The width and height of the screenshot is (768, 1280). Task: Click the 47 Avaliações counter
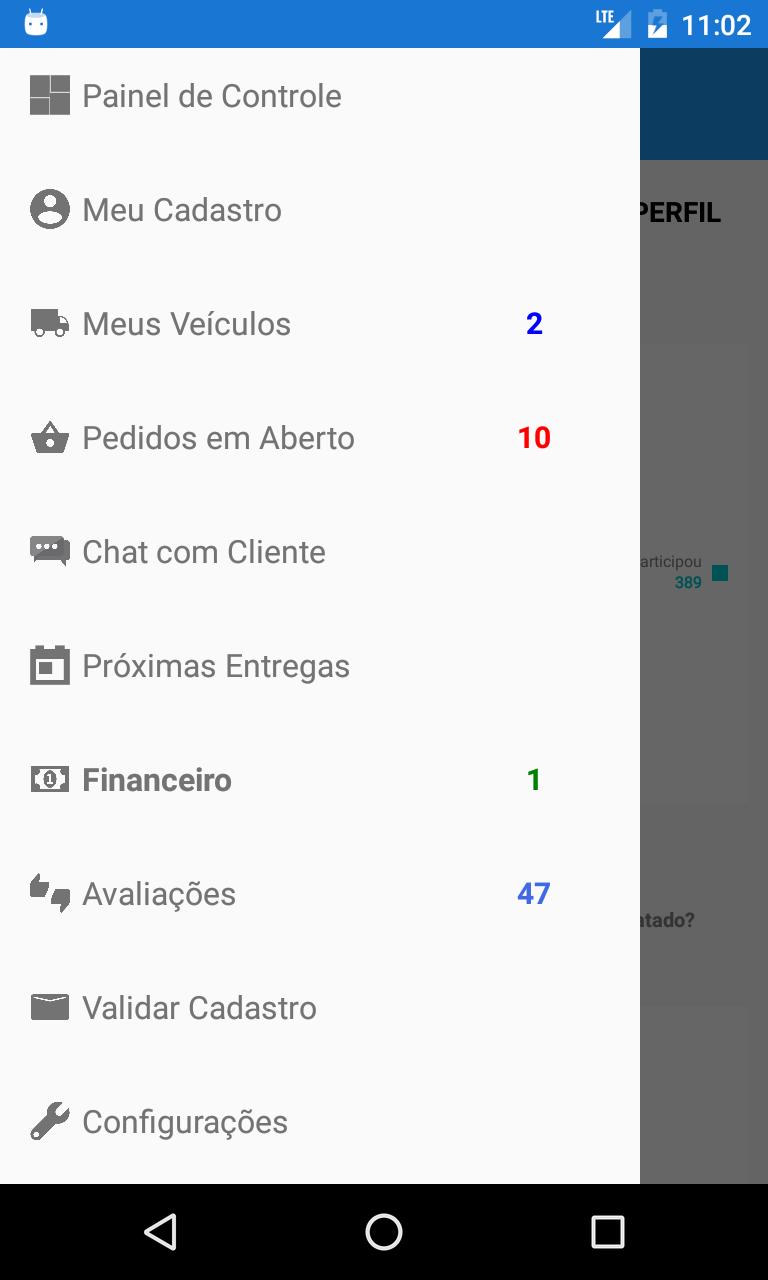(x=533, y=893)
